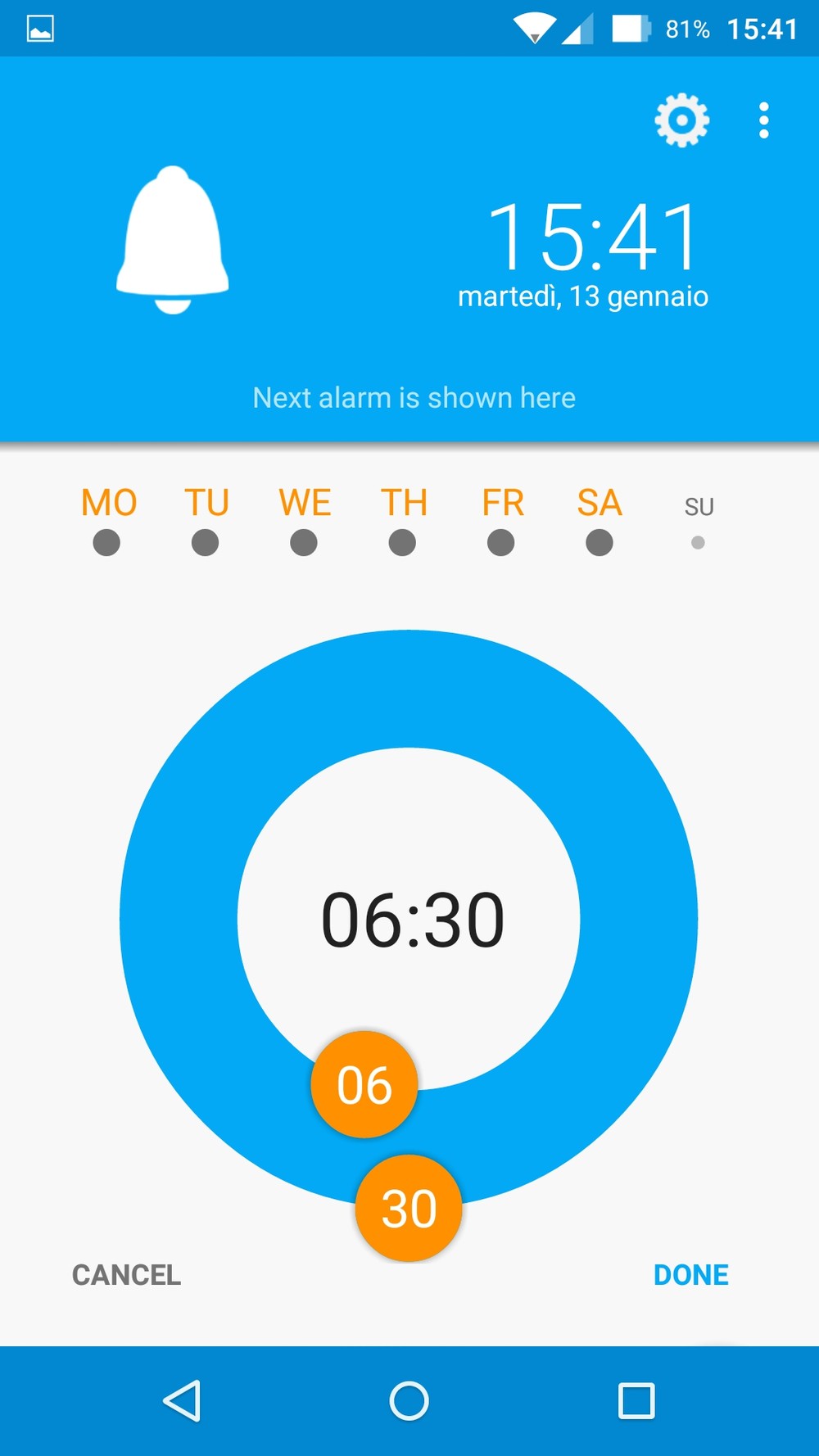The width and height of the screenshot is (819, 1456).
Task: Confirm alarm with Done
Action: (690, 1275)
